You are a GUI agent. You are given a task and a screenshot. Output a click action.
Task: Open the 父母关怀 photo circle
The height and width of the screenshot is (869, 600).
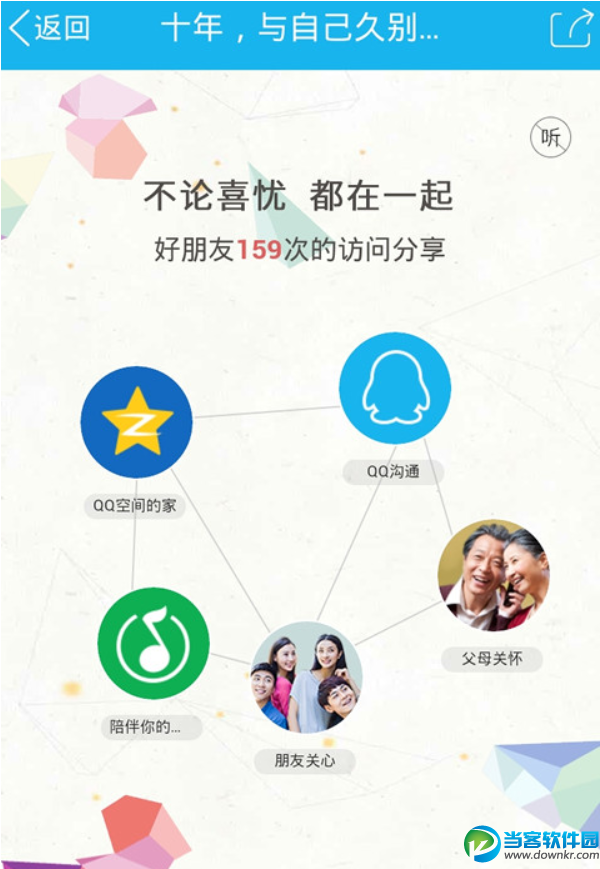tap(494, 575)
